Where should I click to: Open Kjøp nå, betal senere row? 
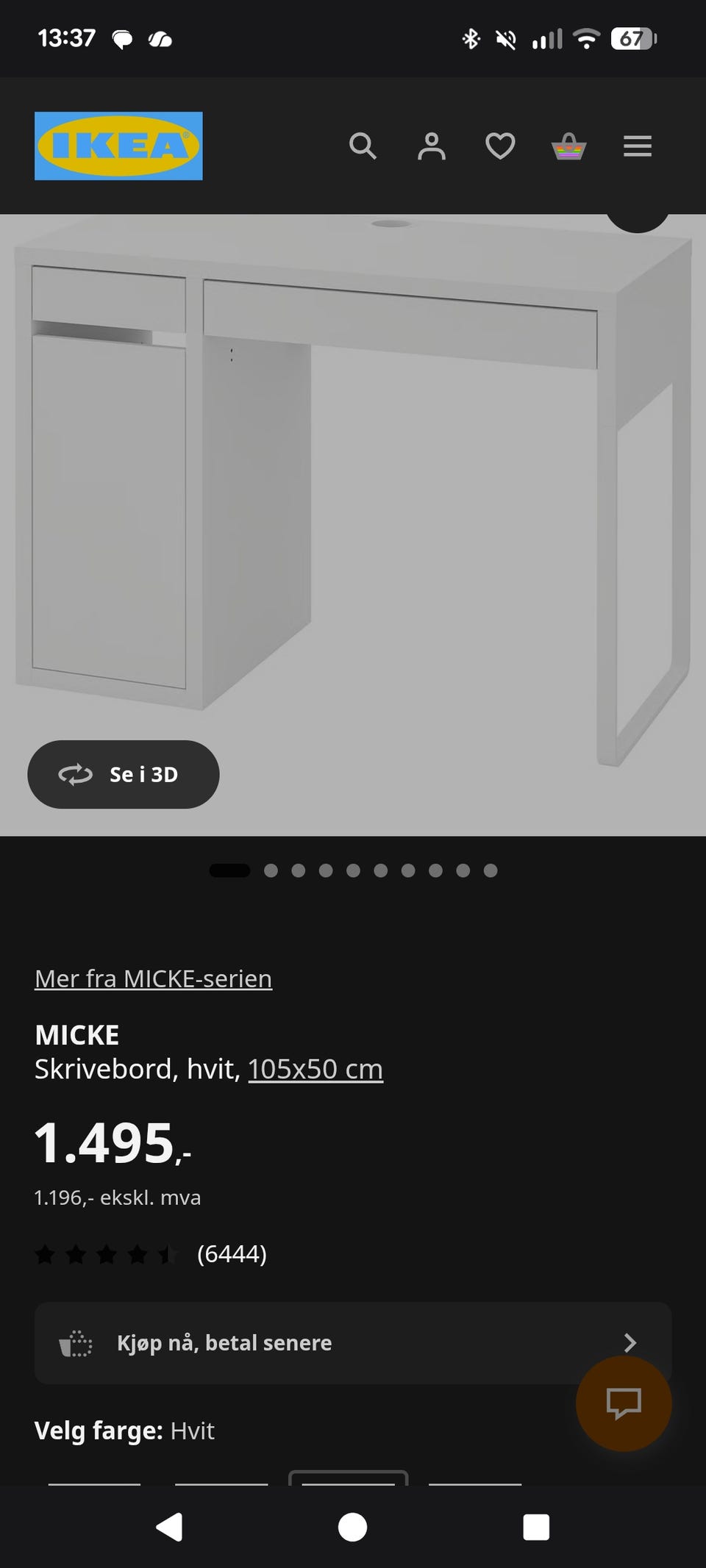pyautogui.click(x=353, y=1343)
